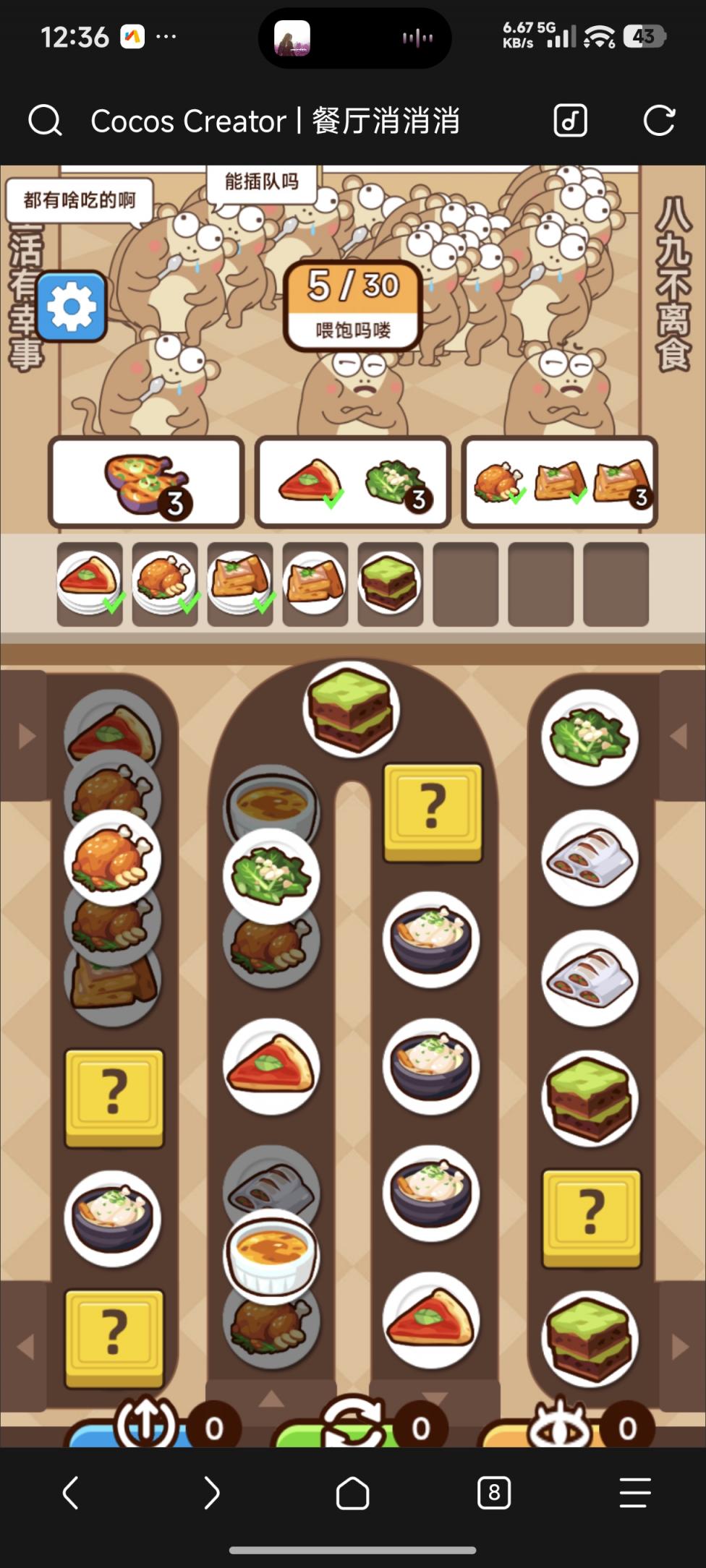Select the chicken soup bowl in left lane
Screen dimensions: 706x1568
[x=112, y=1218]
